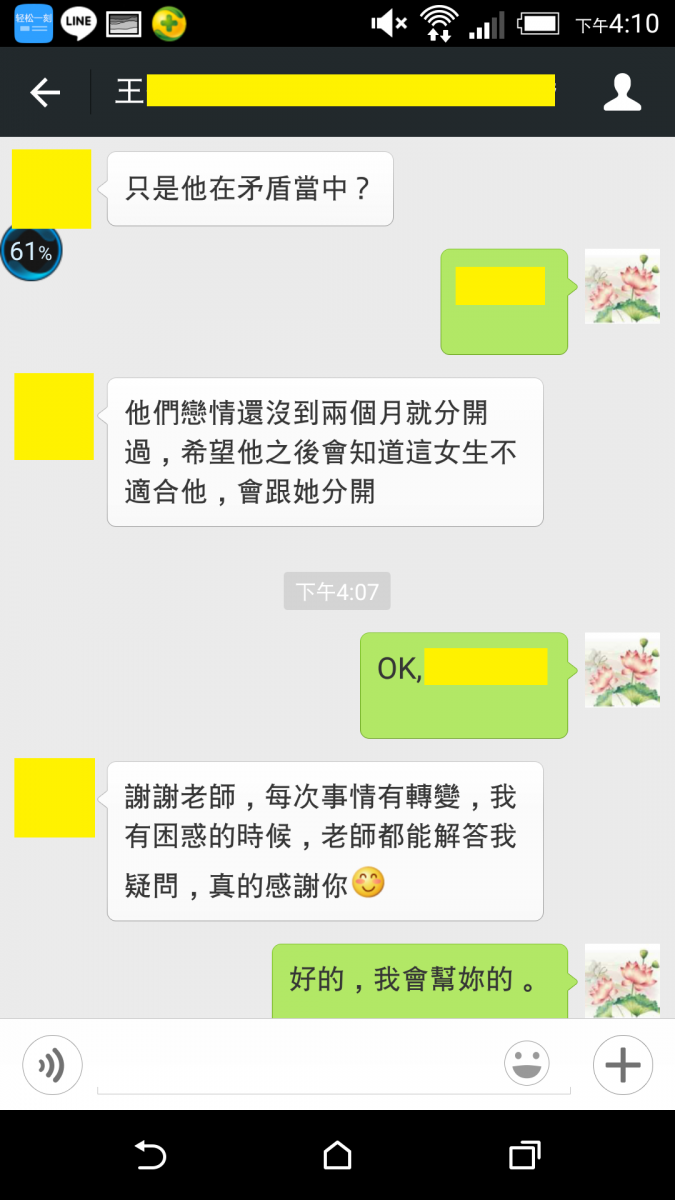Viewport: 675px width, 1200px height.
Task: Tap the 61% floating bubble
Action: tap(31, 251)
